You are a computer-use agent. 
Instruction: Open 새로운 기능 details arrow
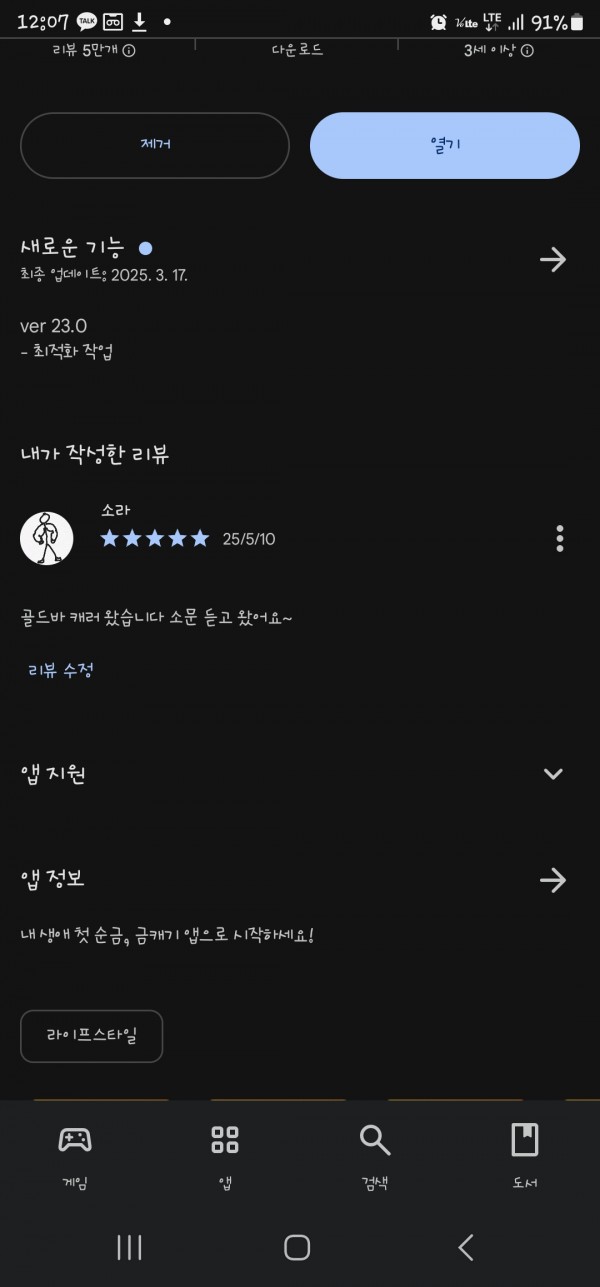pyautogui.click(x=553, y=260)
